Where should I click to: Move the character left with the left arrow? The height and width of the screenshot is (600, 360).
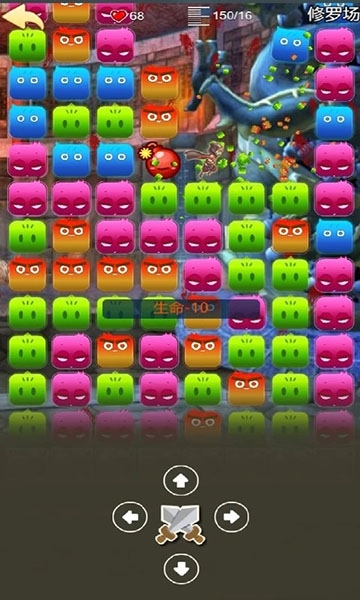[130, 517]
